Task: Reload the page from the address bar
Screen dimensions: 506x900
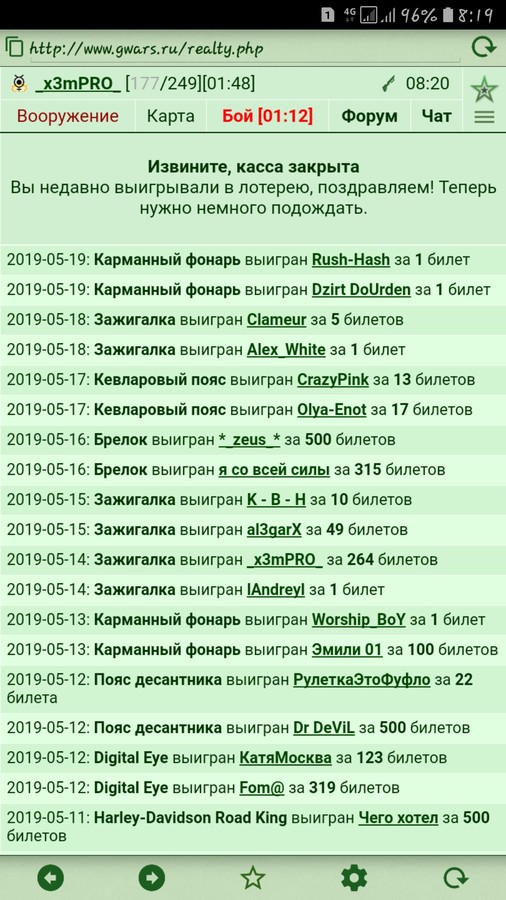Action: [x=483, y=47]
